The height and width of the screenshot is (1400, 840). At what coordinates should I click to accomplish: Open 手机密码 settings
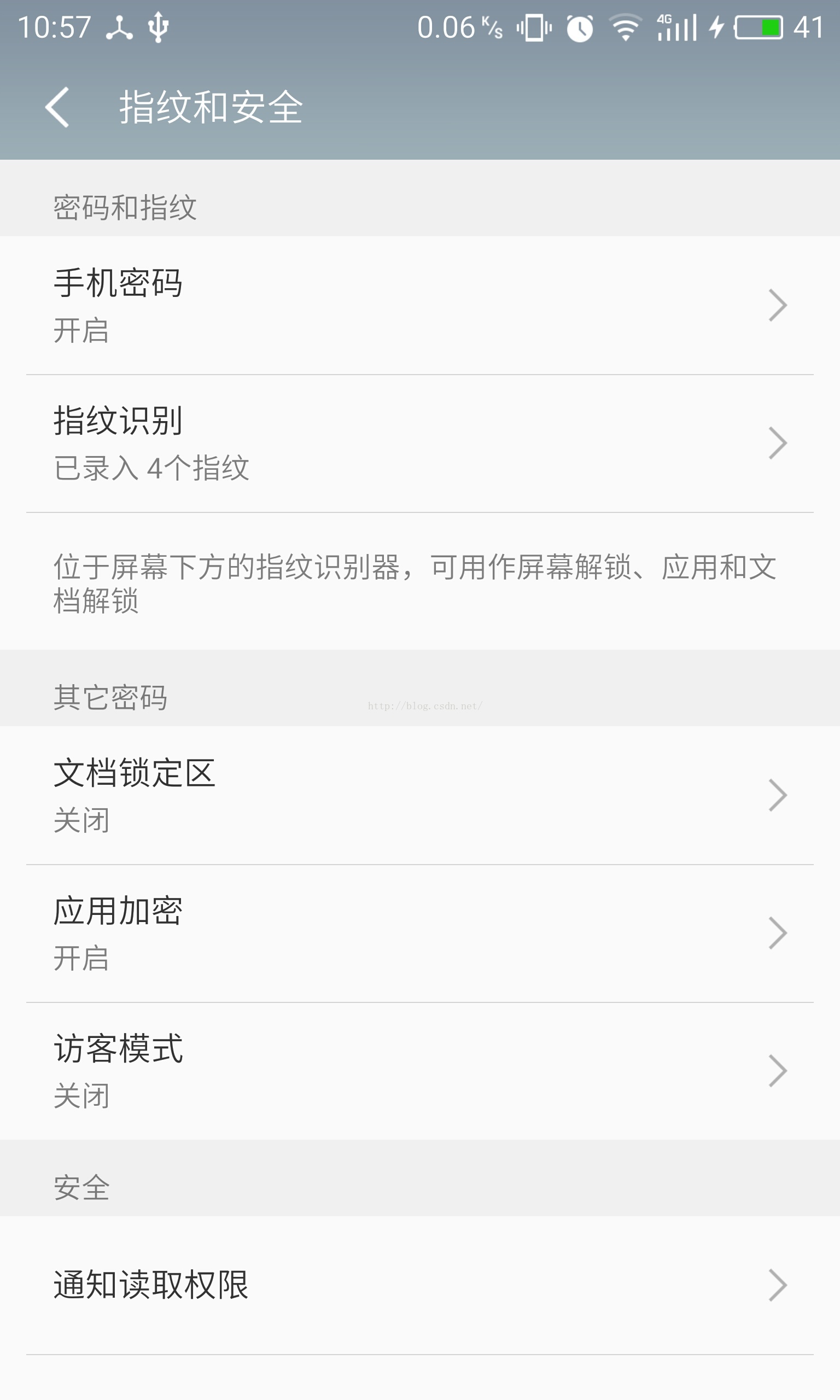point(420,305)
